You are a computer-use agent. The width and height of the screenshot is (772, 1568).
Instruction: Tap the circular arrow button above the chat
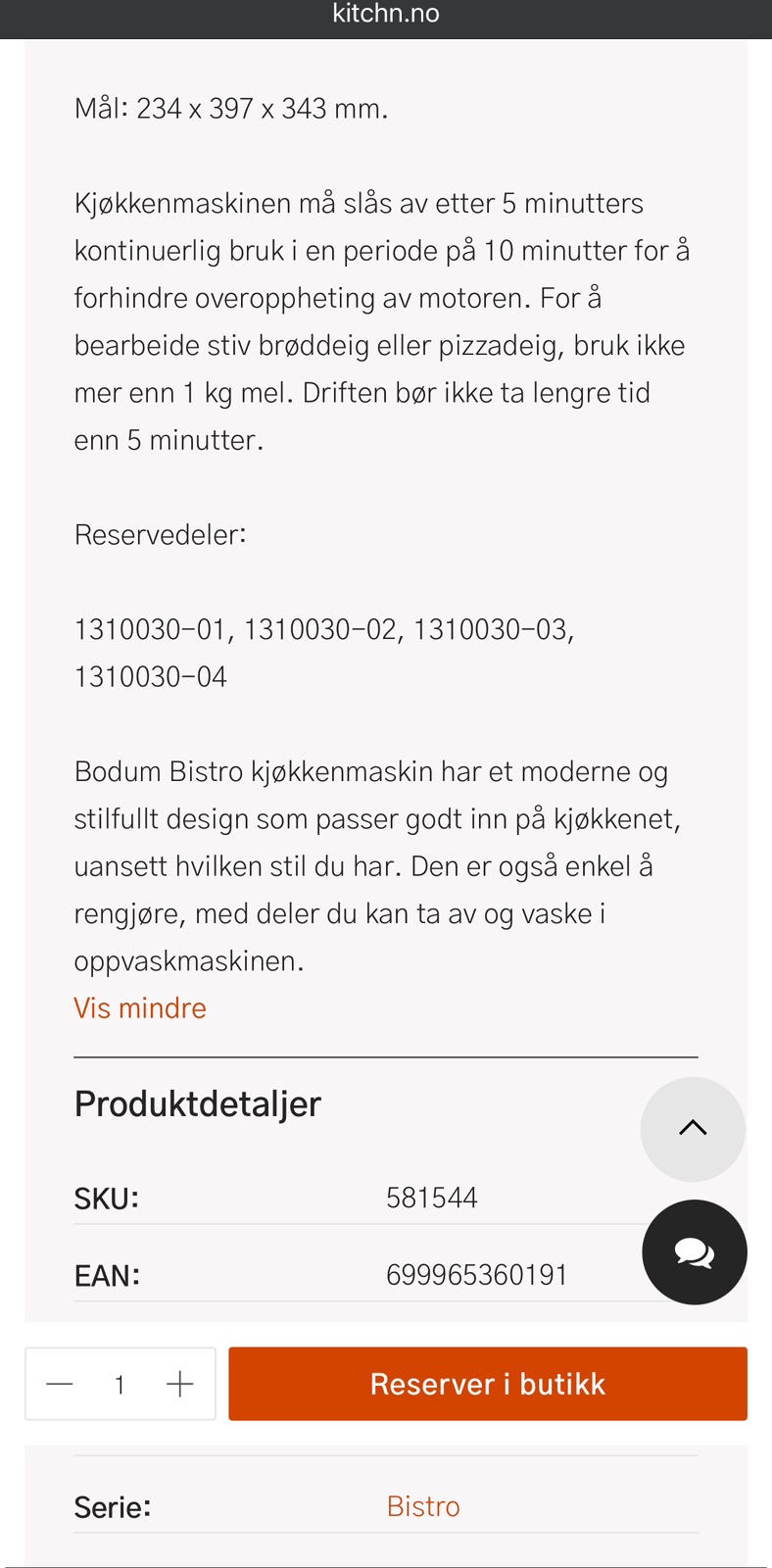coord(693,1129)
